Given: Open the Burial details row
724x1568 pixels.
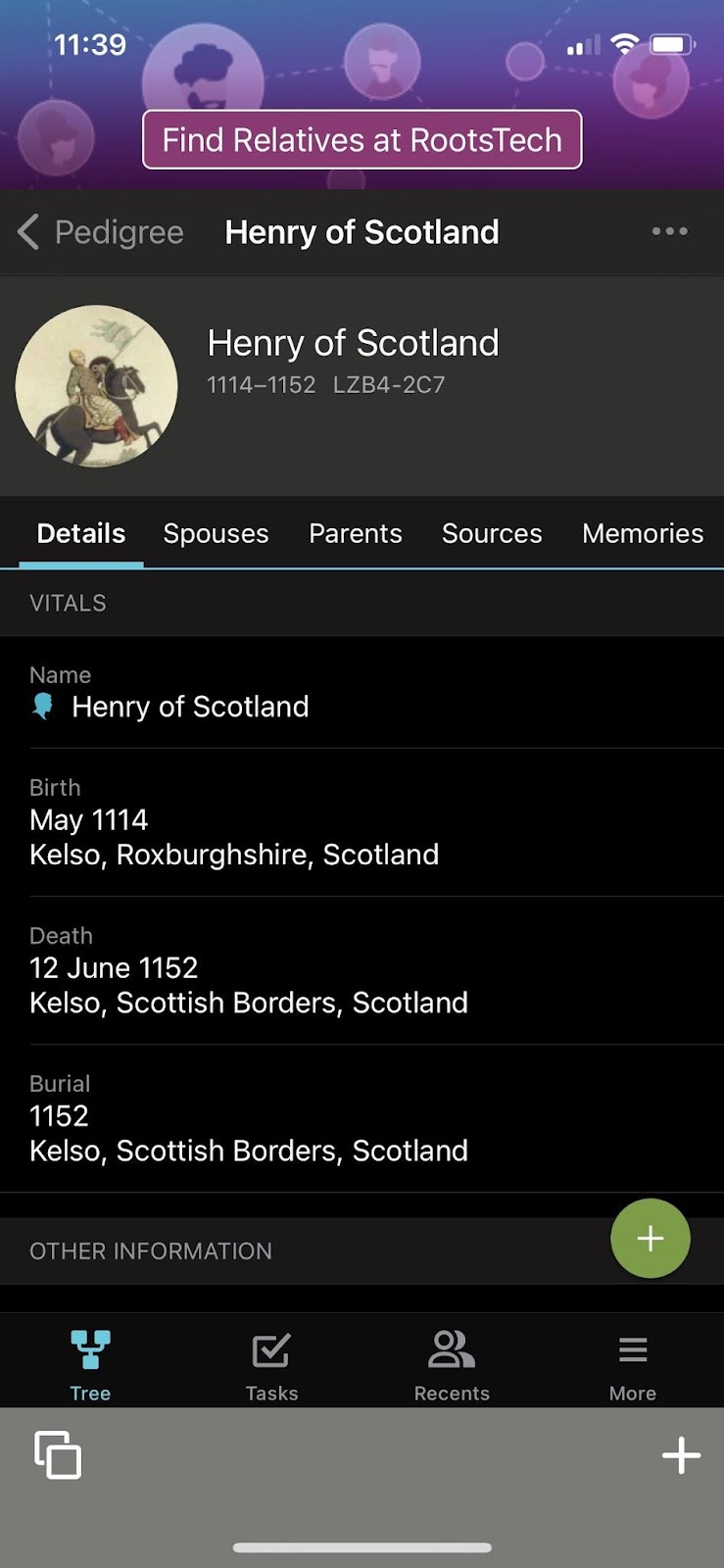Looking at the screenshot, I should [x=362, y=1118].
